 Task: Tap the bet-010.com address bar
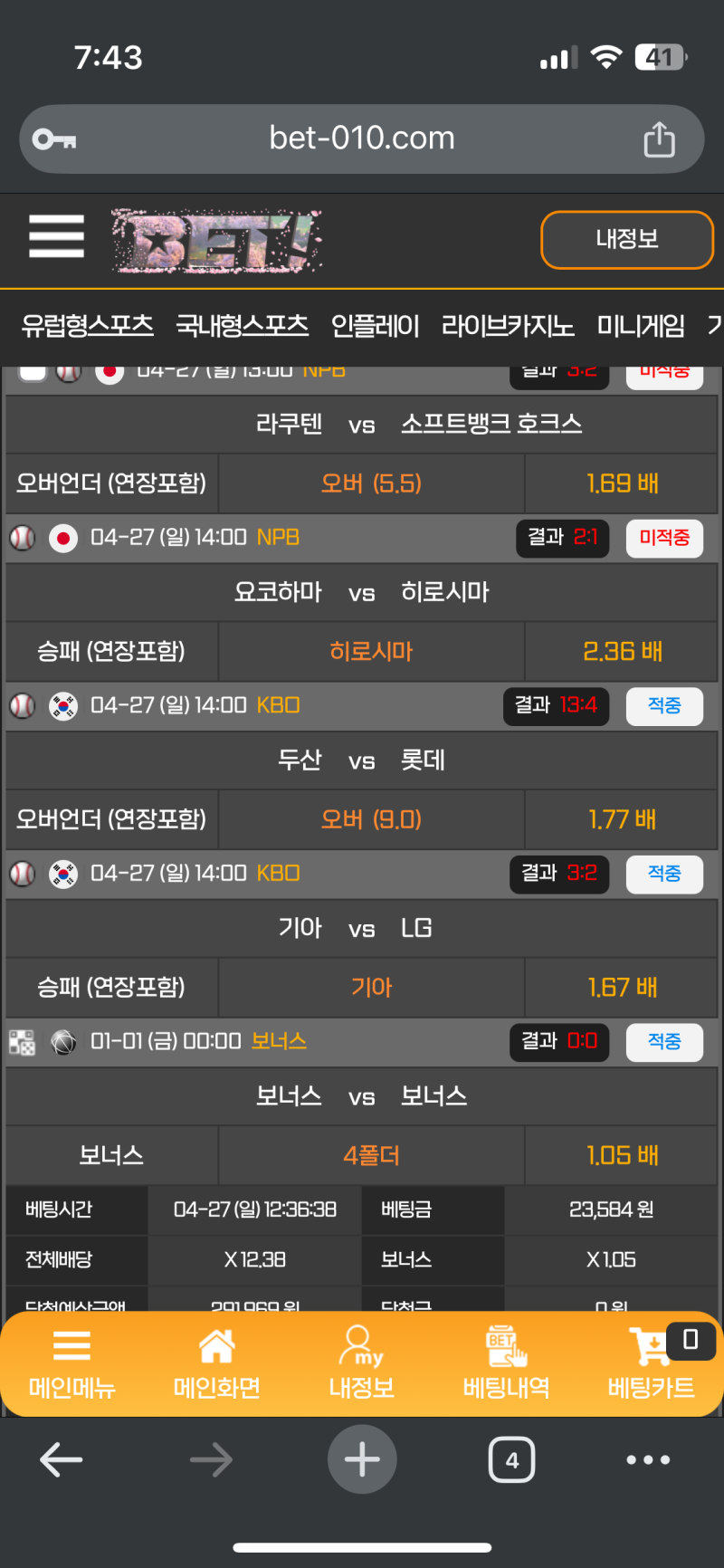362,139
